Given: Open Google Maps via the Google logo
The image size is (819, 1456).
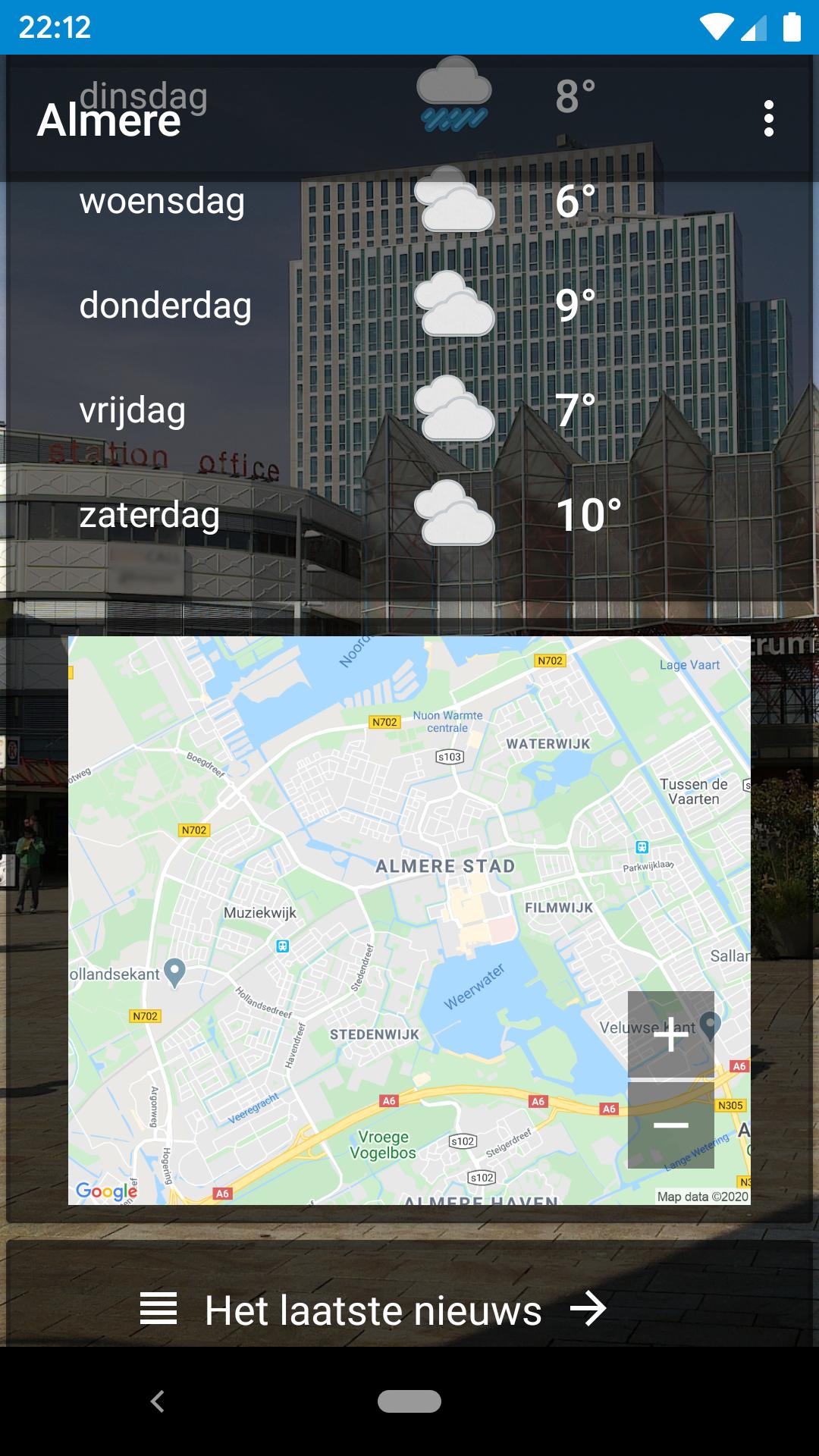Looking at the screenshot, I should 105,1193.
